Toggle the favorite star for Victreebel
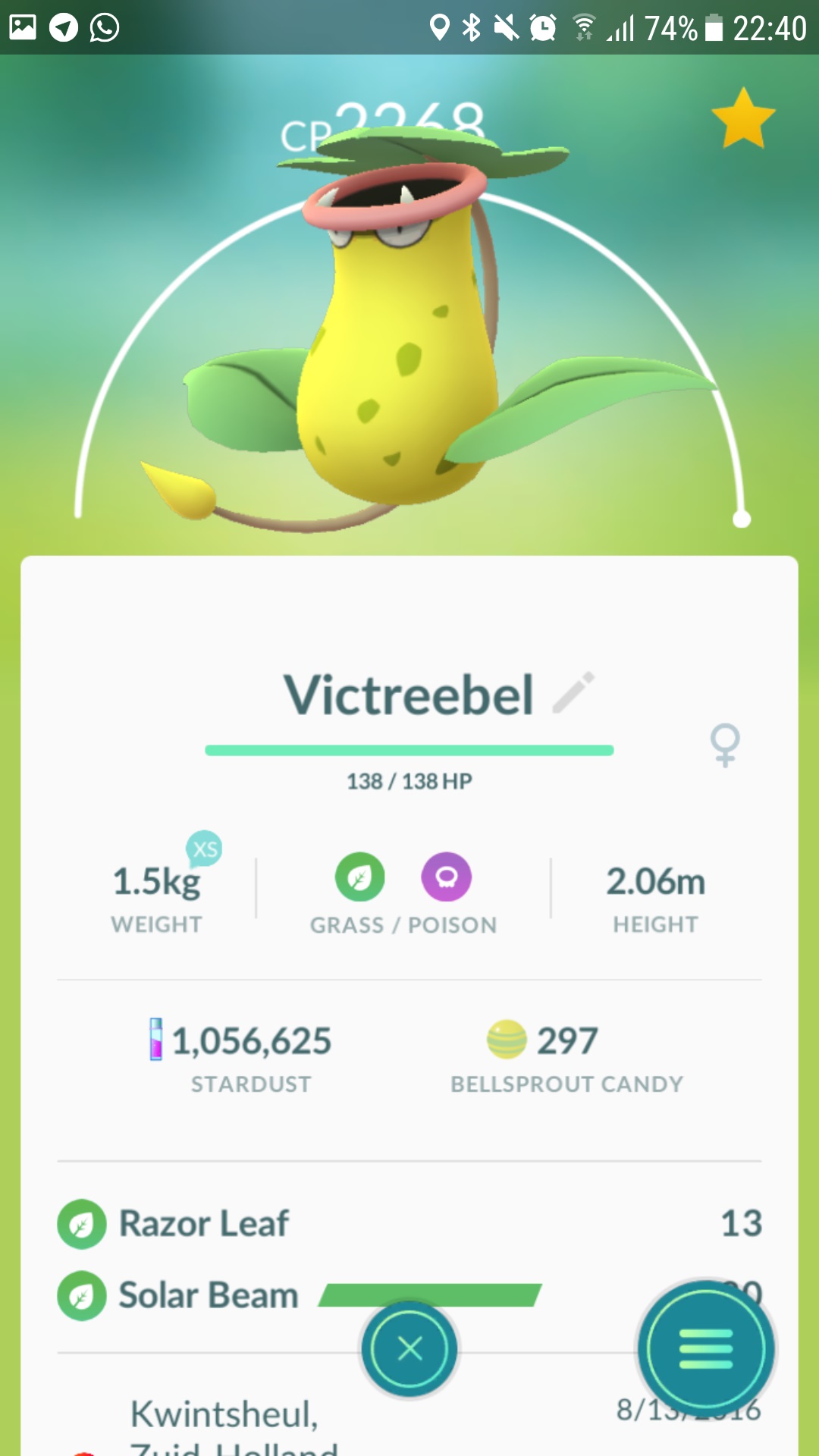The height and width of the screenshot is (1456, 819). tap(743, 119)
